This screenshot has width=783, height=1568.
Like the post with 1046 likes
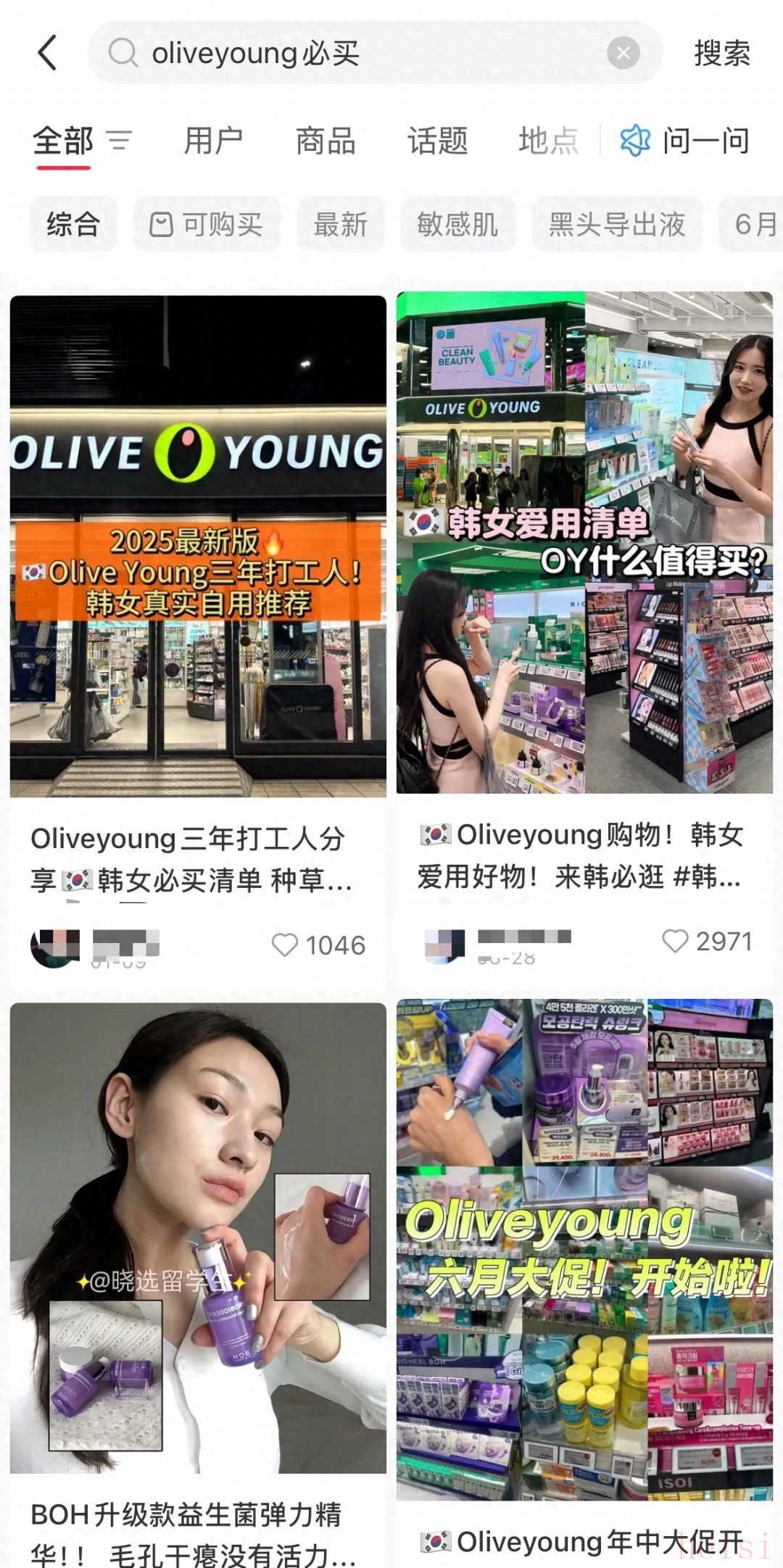pyautogui.click(x=285, y=945)
